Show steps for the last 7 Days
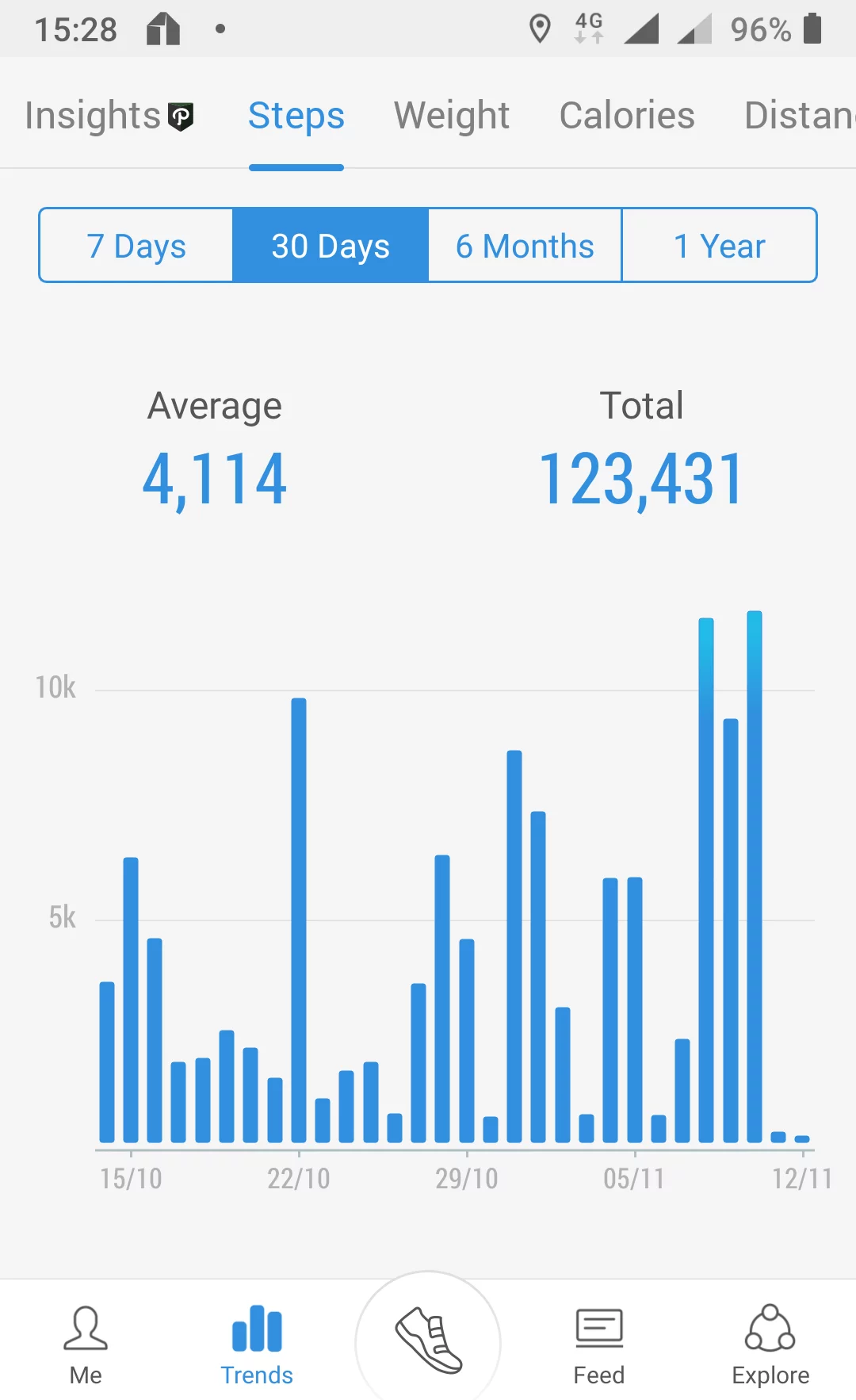This screenshot has width=856, height=1400. click(136, 246)
